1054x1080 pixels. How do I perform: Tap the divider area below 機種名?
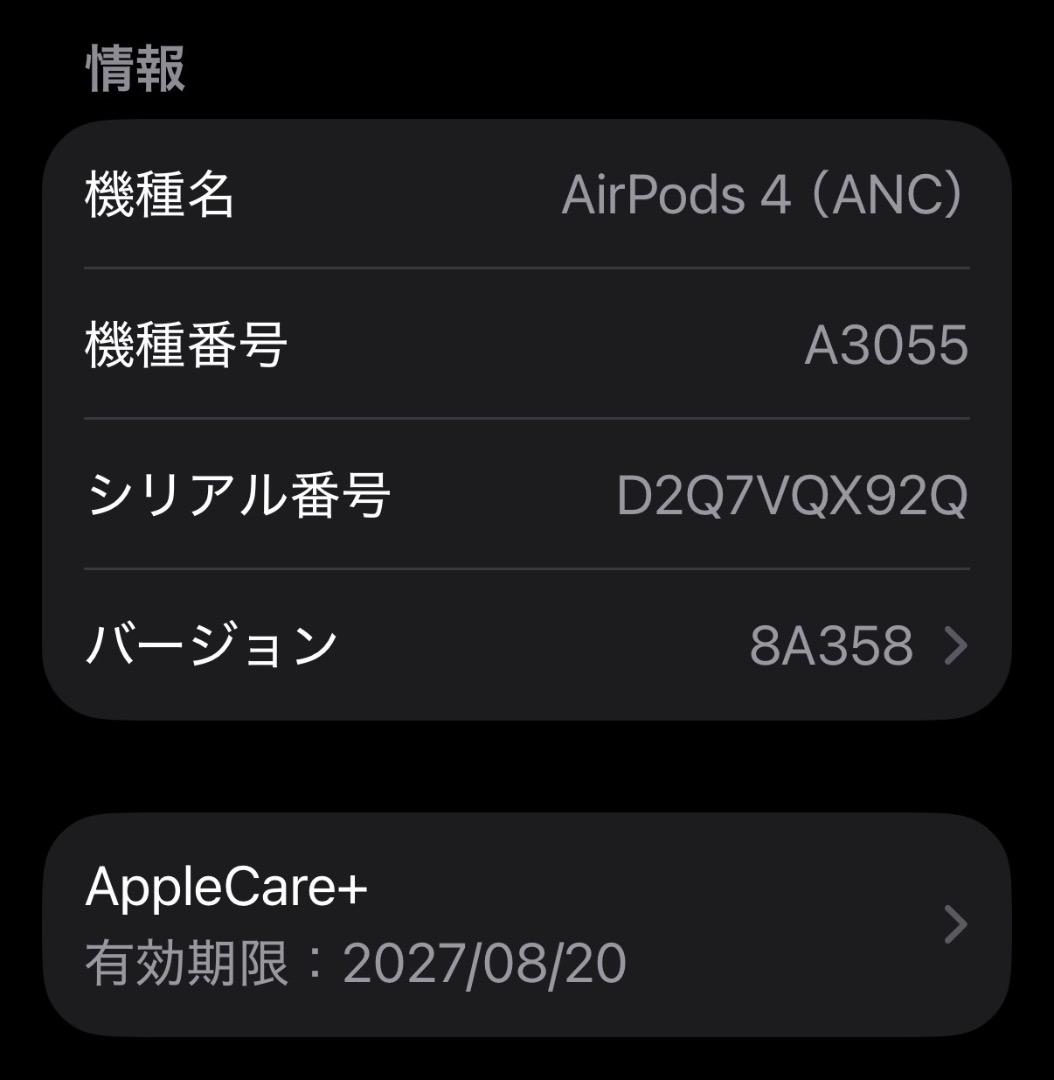(x=527, y=270)
